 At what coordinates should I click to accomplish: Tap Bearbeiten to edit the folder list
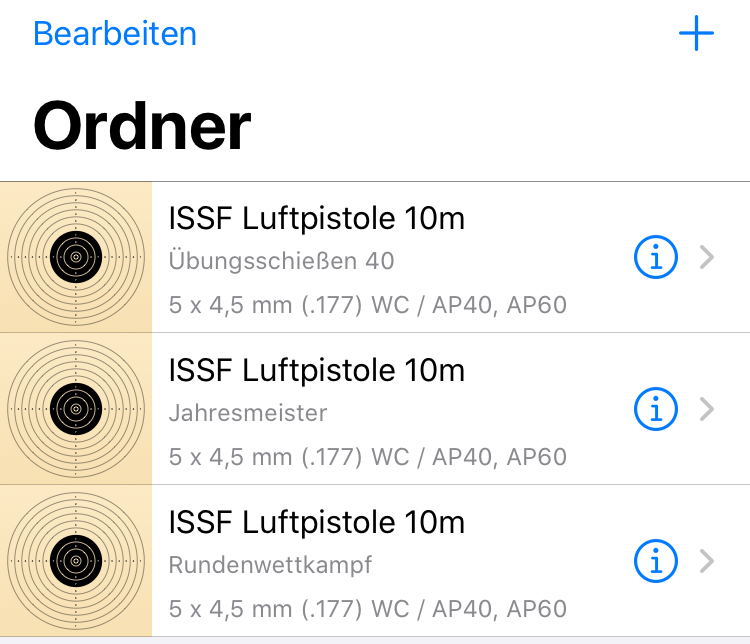coord(114,34)
